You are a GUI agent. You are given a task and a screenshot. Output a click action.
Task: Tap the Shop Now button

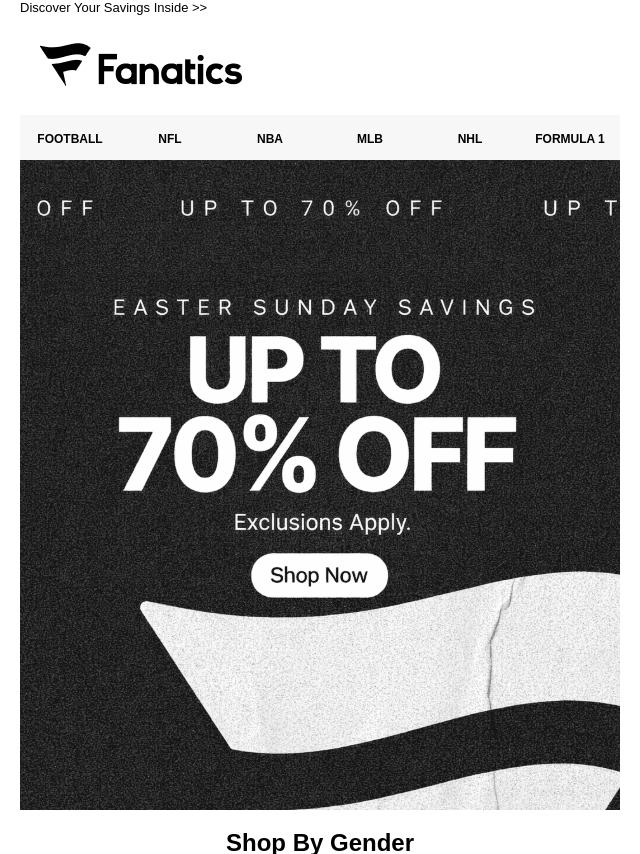(x=319, y=576)
